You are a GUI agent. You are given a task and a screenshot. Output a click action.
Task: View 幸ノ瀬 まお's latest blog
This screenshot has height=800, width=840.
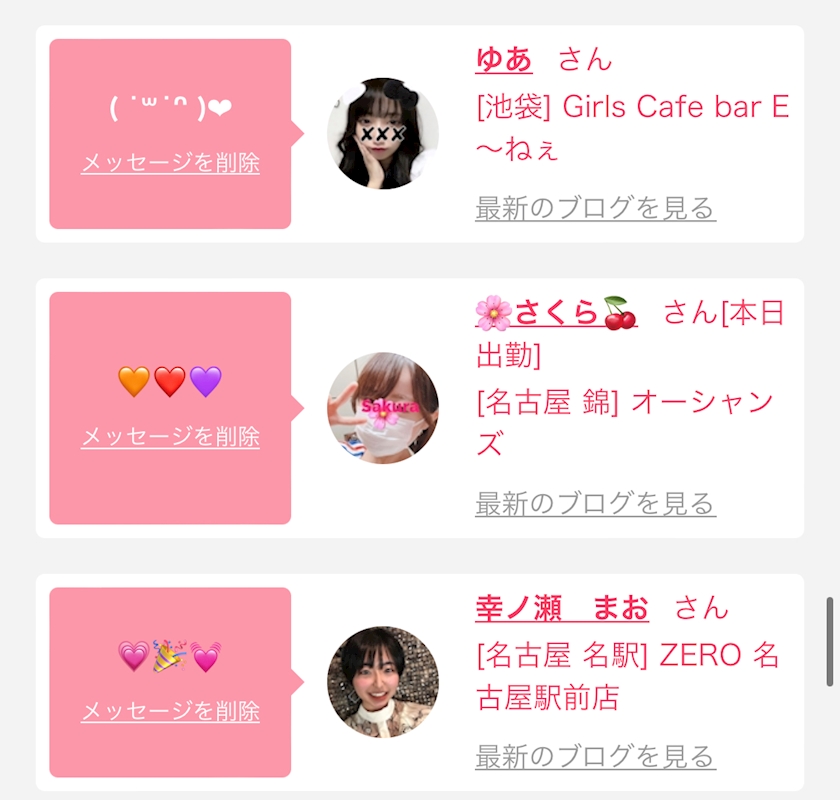596,757
